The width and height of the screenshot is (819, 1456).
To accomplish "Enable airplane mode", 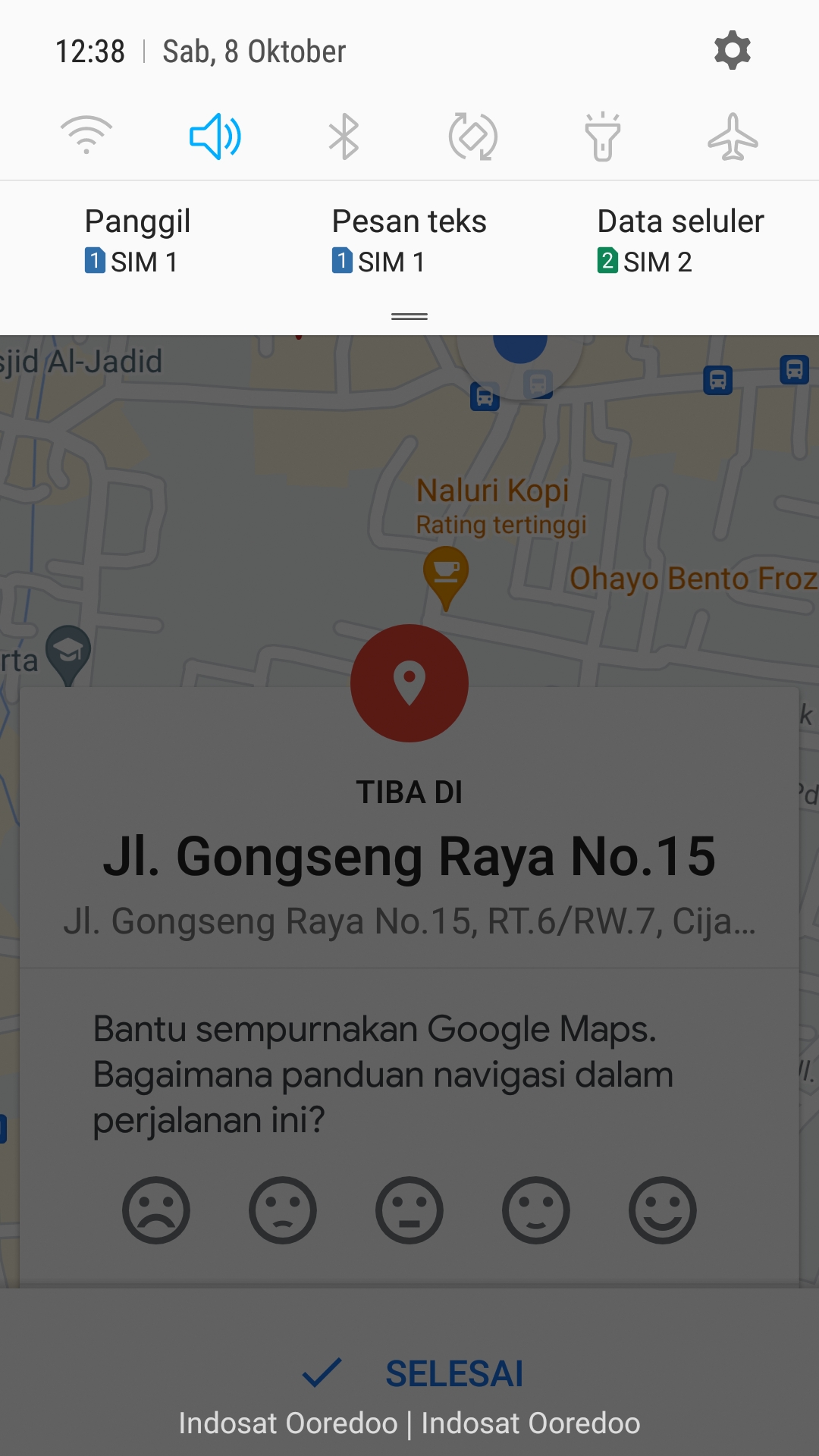I will 733,136.
